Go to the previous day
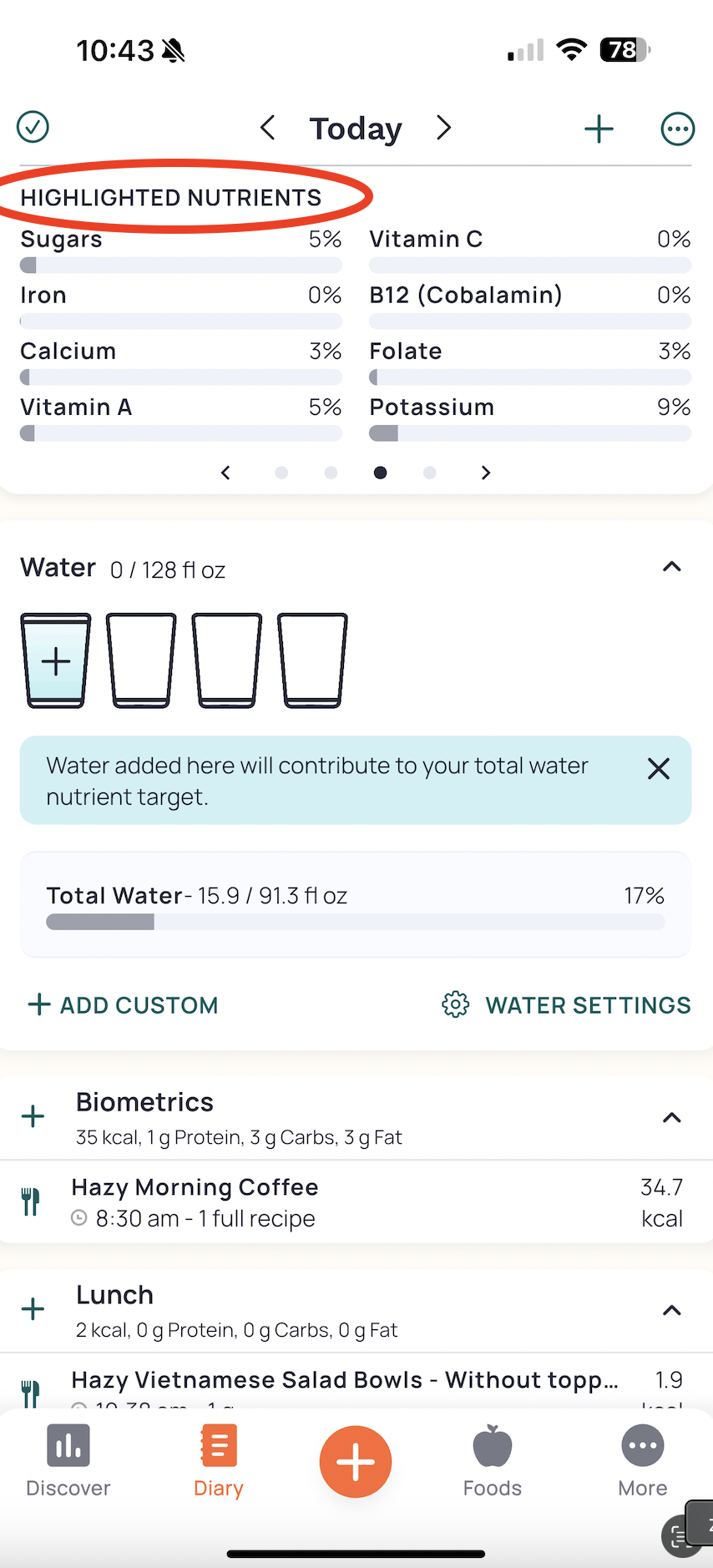This screenshot has height=1568, width=713. 267,128
